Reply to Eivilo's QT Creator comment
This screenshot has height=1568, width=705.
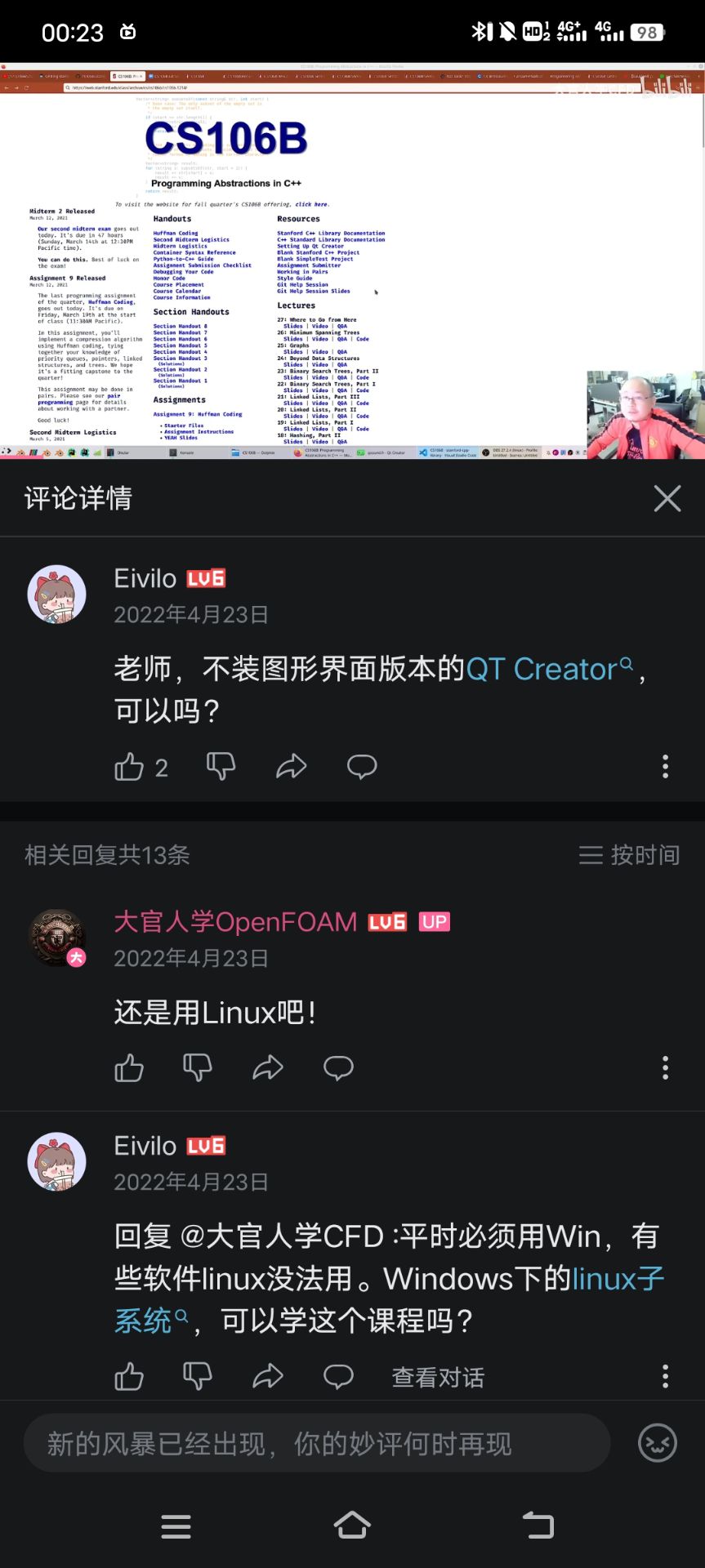pos(362,767)
